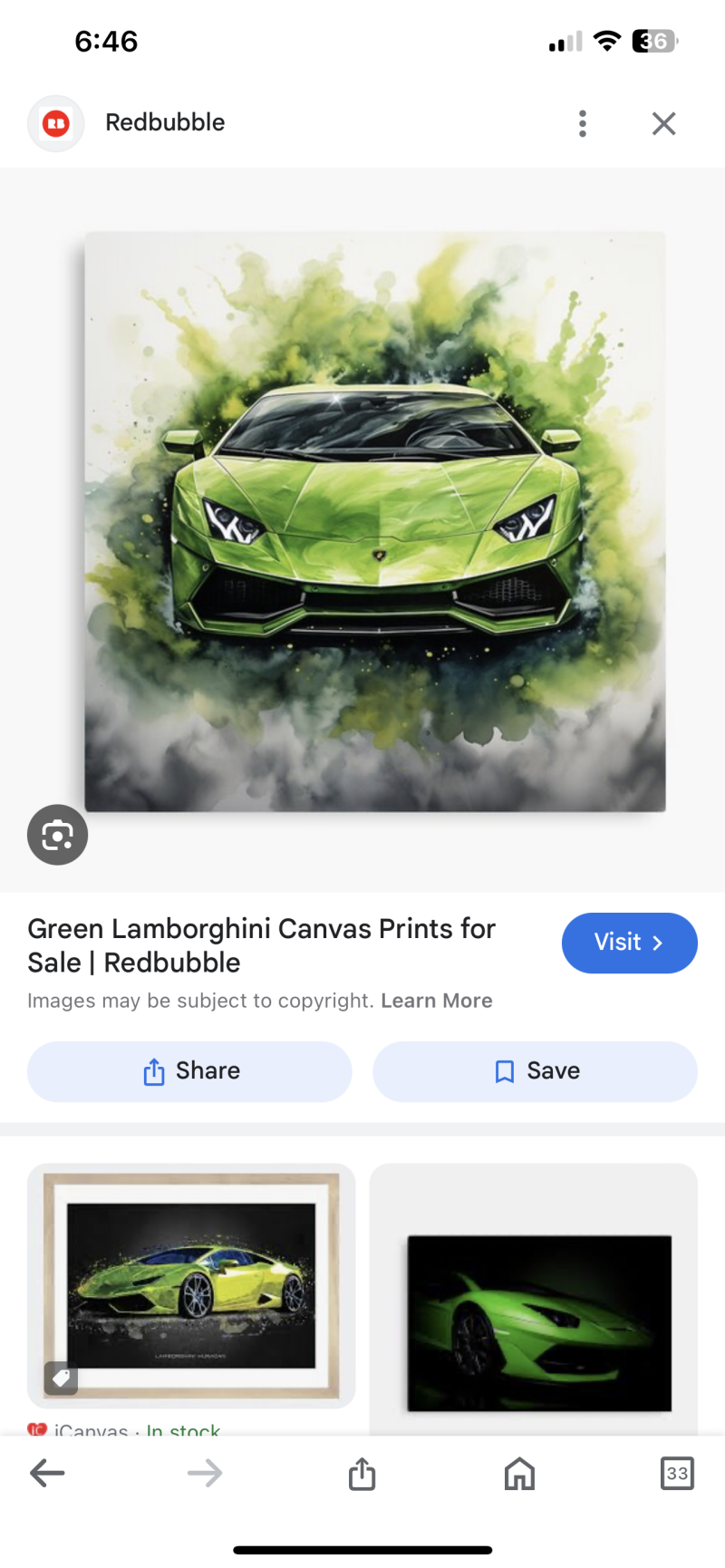Image resolution: width=725 pixels, height=1568 pixels.
Task: Close the Redbubble image viewer
Action: coord(663,123)
